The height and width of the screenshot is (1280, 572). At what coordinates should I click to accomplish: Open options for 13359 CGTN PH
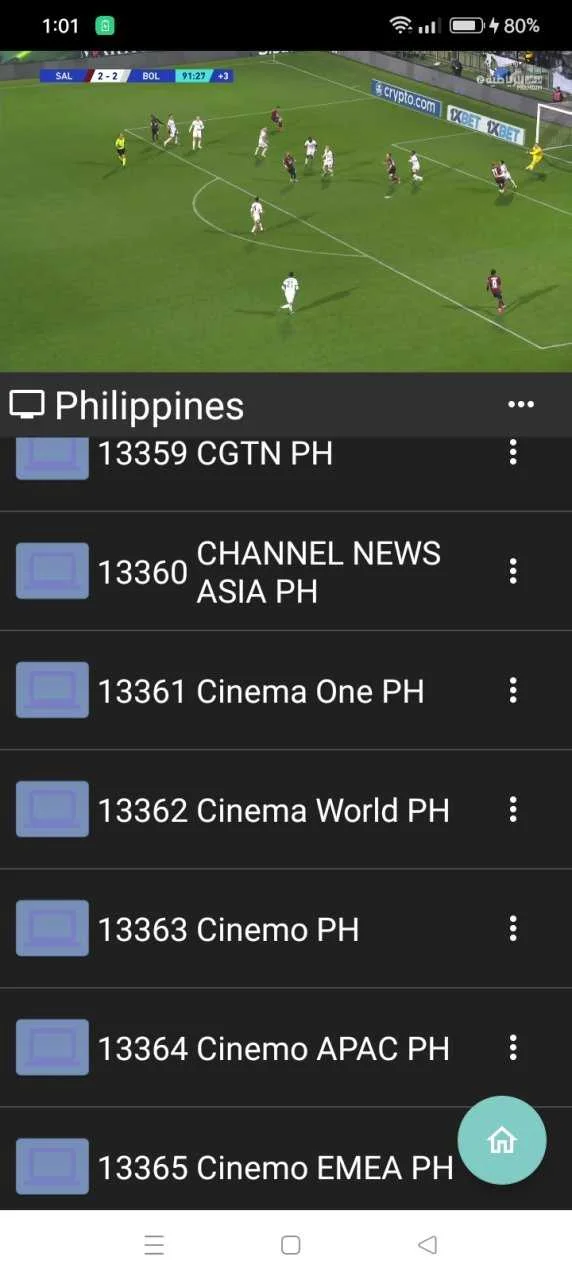[x=513, y=453]
